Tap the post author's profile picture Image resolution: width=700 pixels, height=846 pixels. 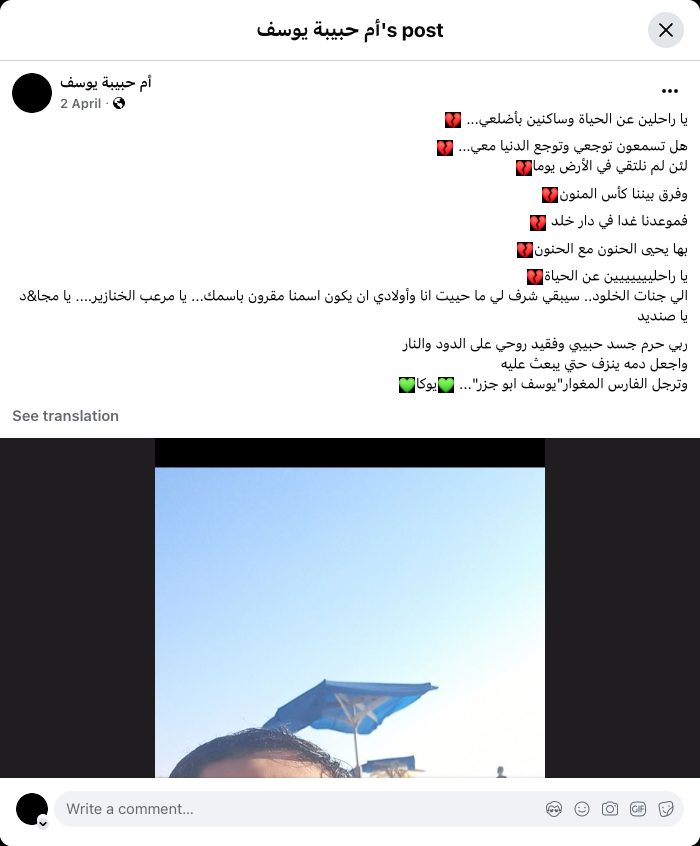(32, 93)
